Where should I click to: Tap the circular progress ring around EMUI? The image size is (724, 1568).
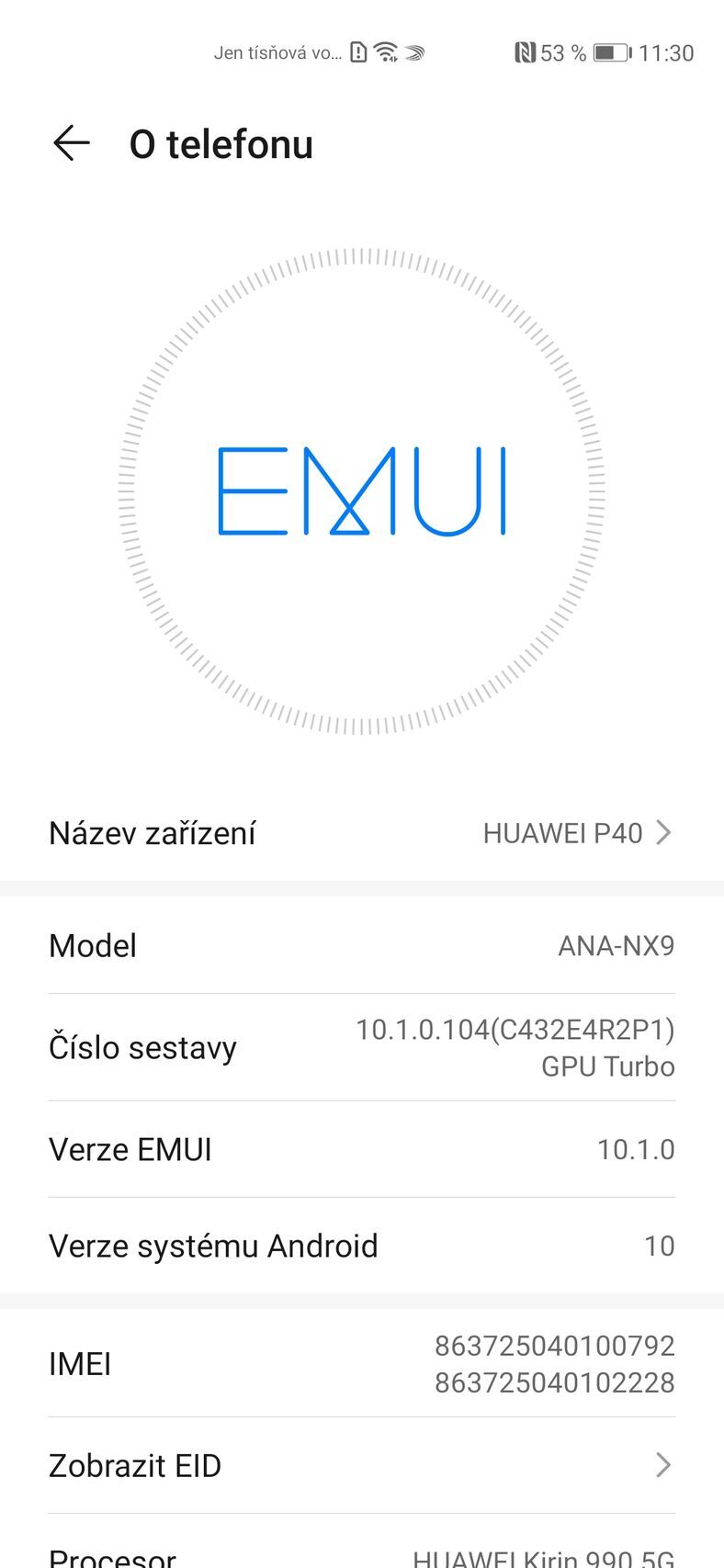point(363,257)
